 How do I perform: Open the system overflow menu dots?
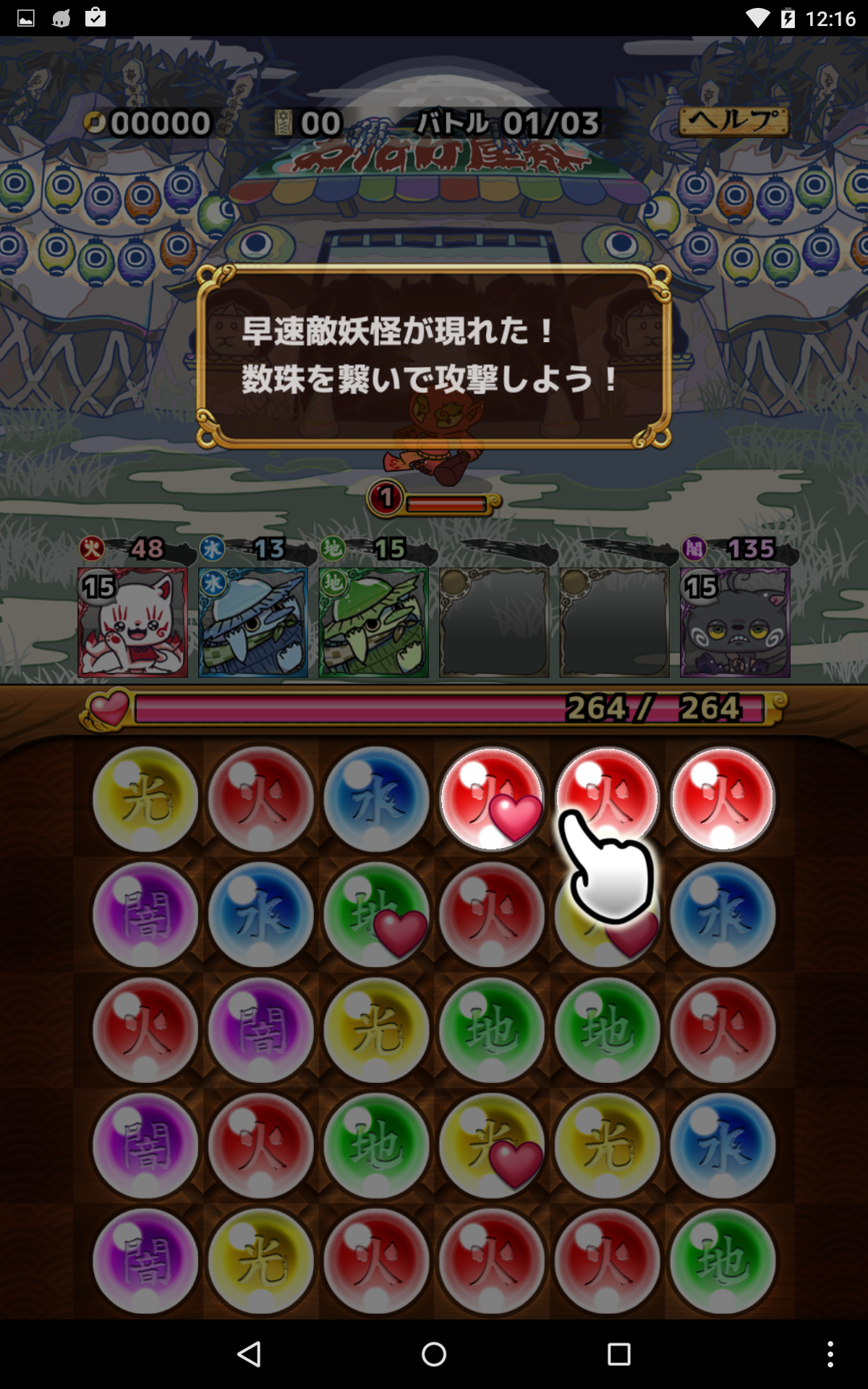830,1354
